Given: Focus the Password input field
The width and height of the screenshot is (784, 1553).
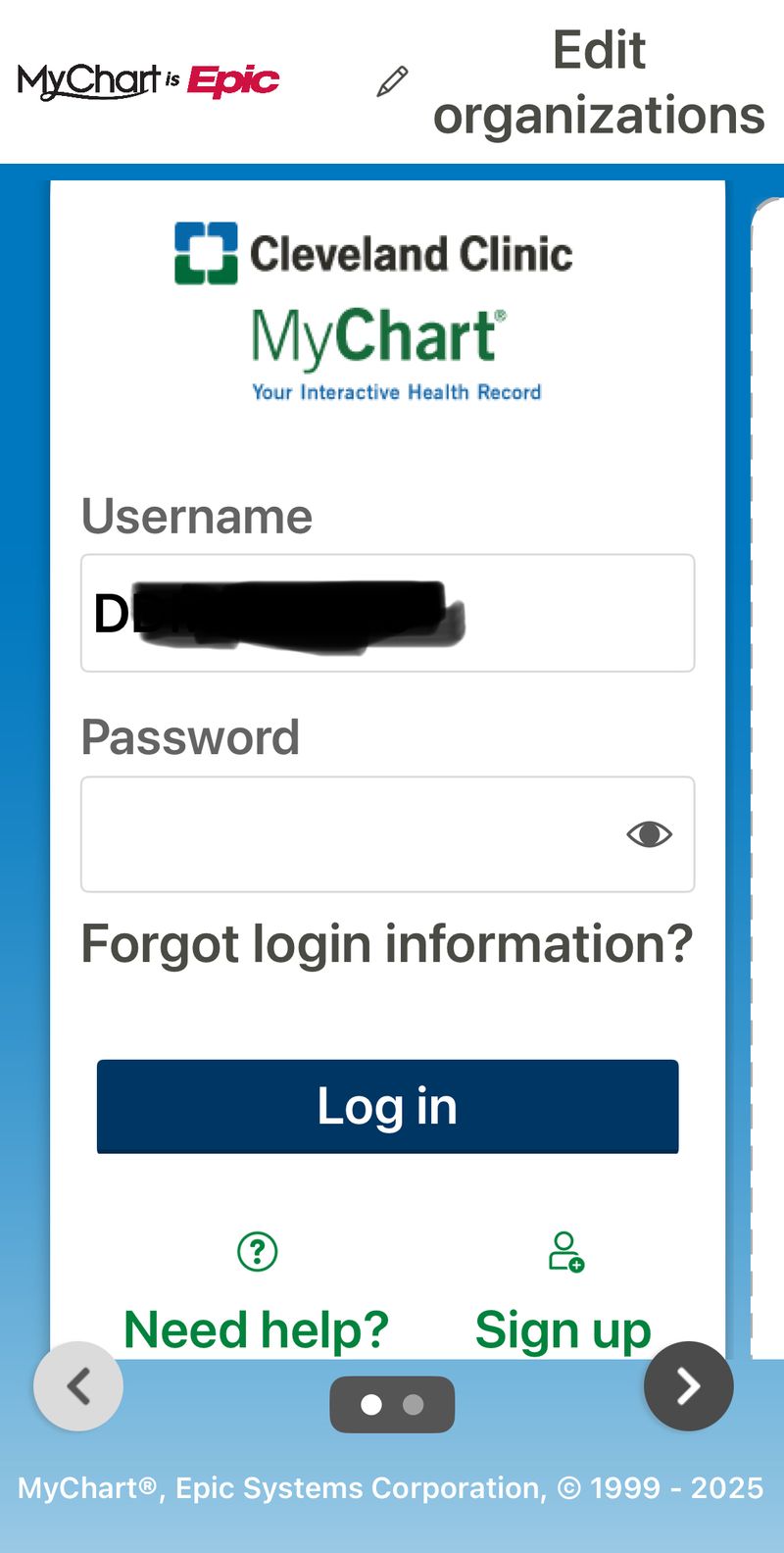Looking at the screenshot, I should click(x=387, y=834).
